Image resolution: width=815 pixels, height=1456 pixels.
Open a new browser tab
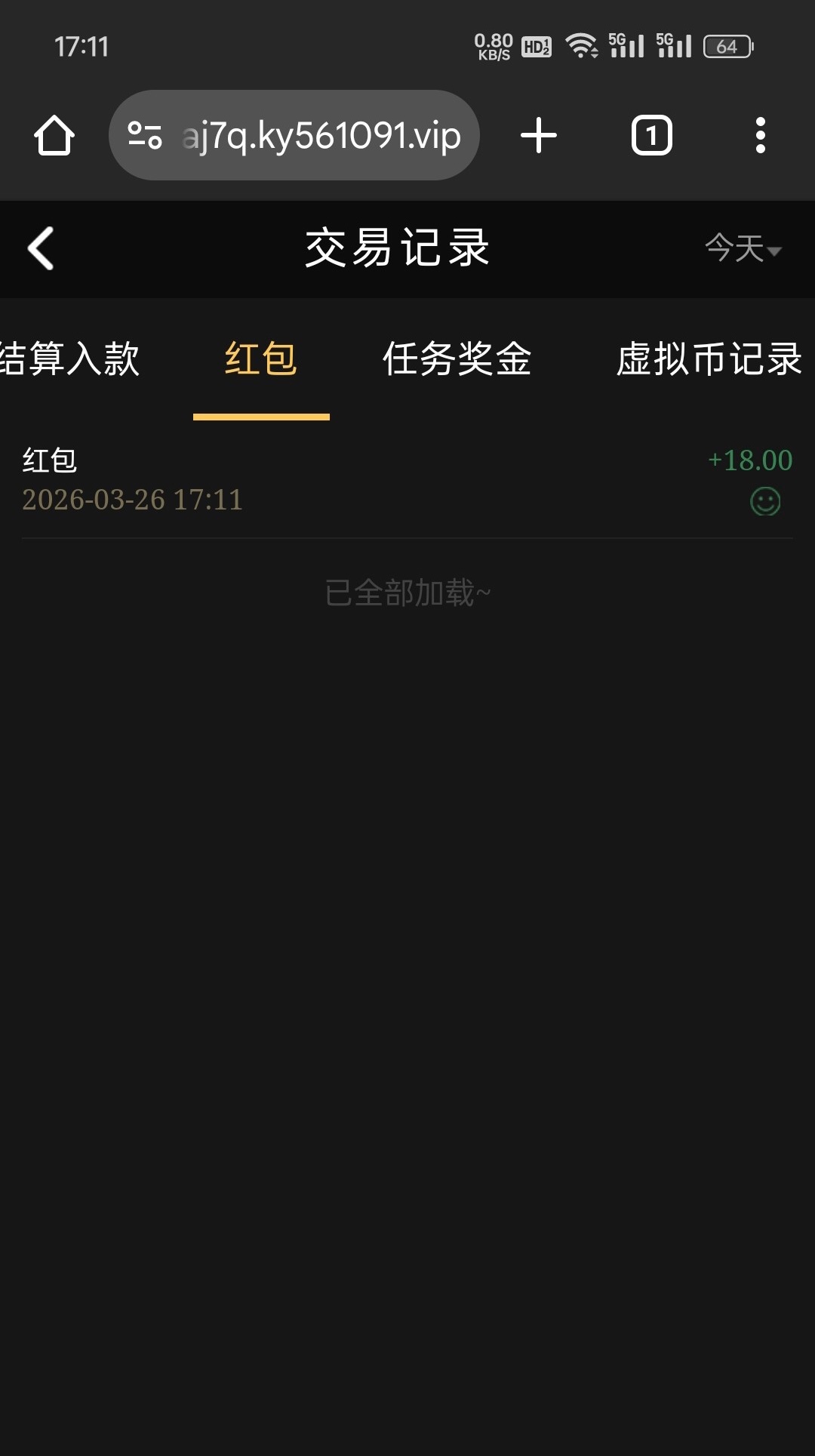(x=539, y=136)
